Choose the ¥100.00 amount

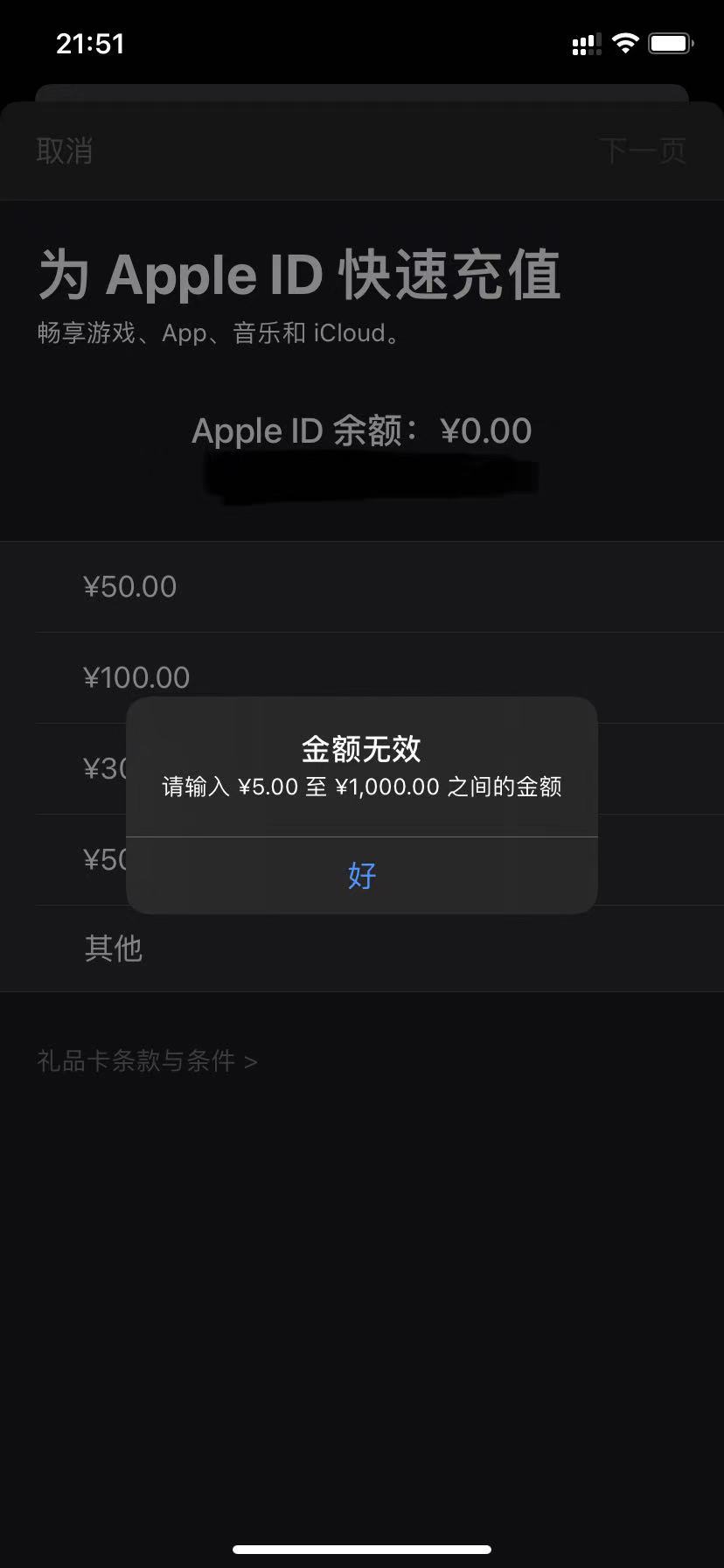136,677
